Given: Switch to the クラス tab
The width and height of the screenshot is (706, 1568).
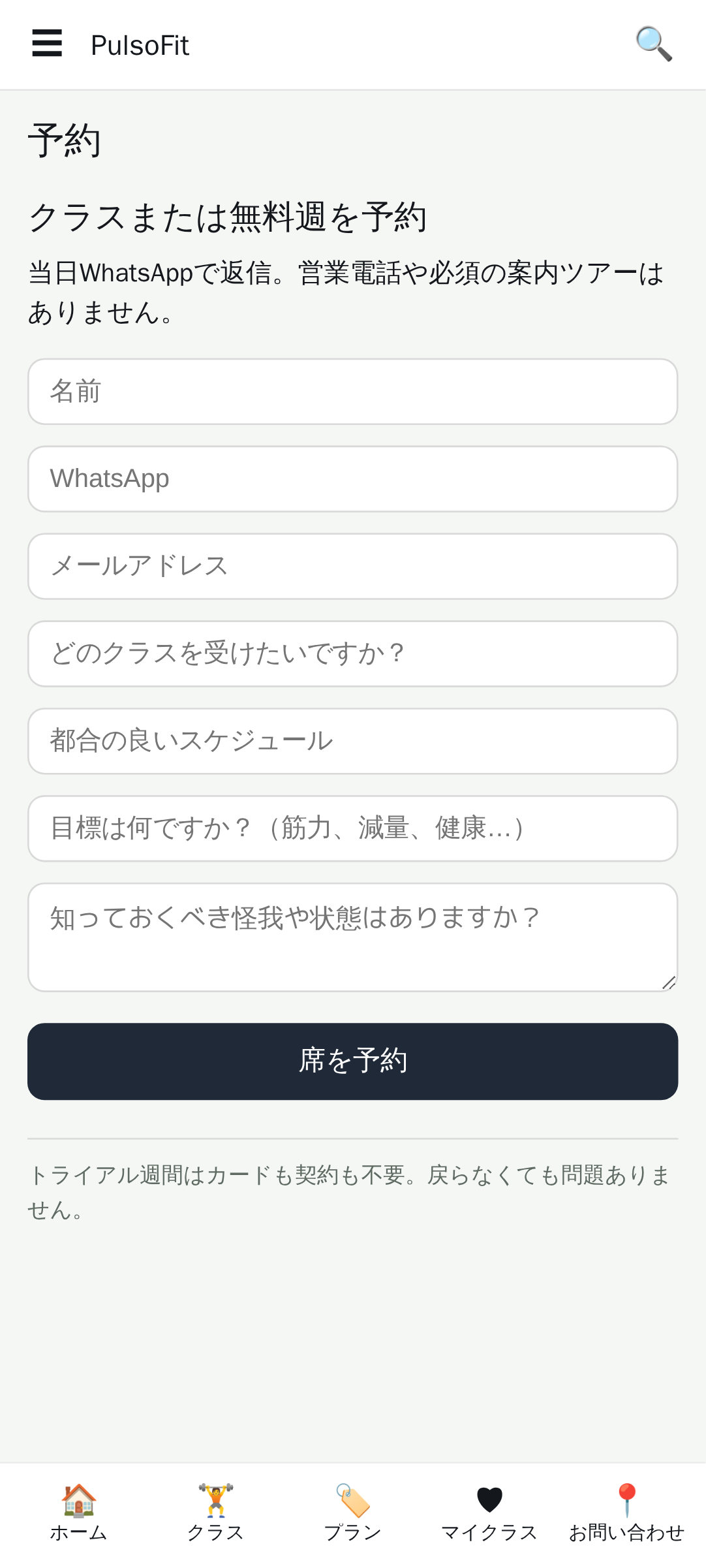Looking at the screenshot, I should pos(215,1514).
